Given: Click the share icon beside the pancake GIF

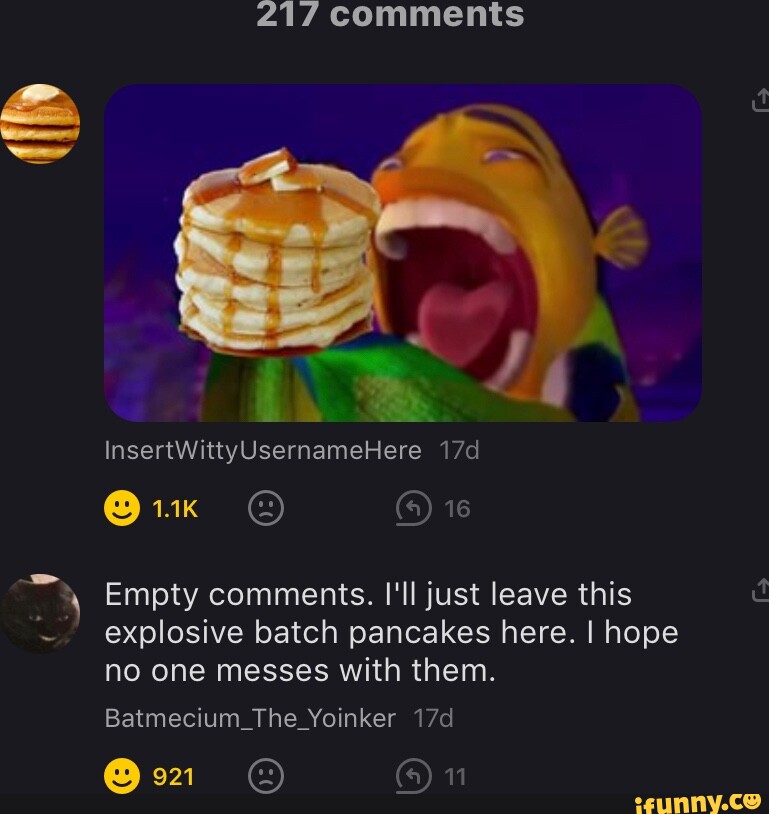Looking at the screenshot, I should [761, 100].
